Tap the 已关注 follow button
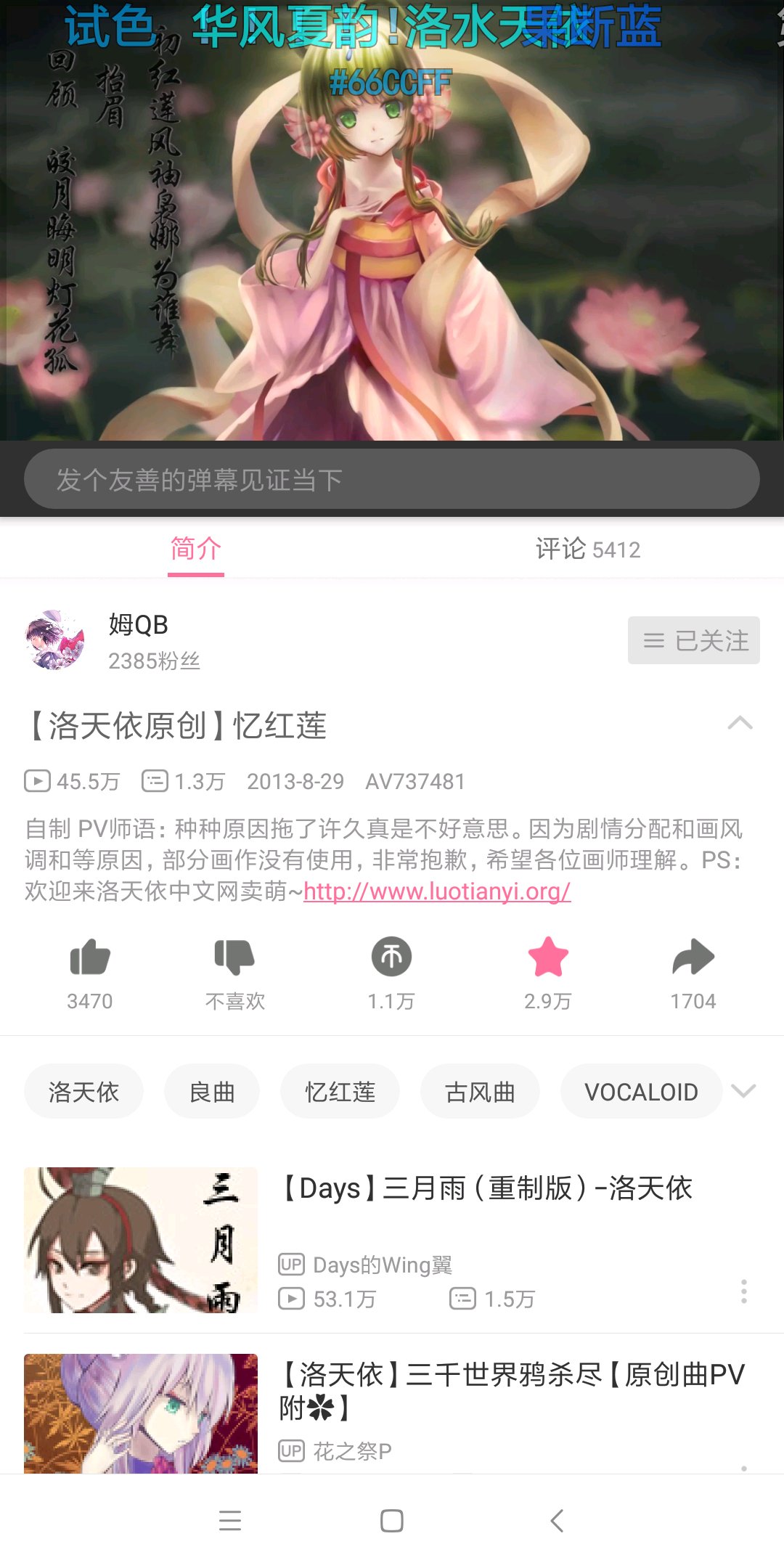This screenshot has height=1568, width=784. point(693,640)
